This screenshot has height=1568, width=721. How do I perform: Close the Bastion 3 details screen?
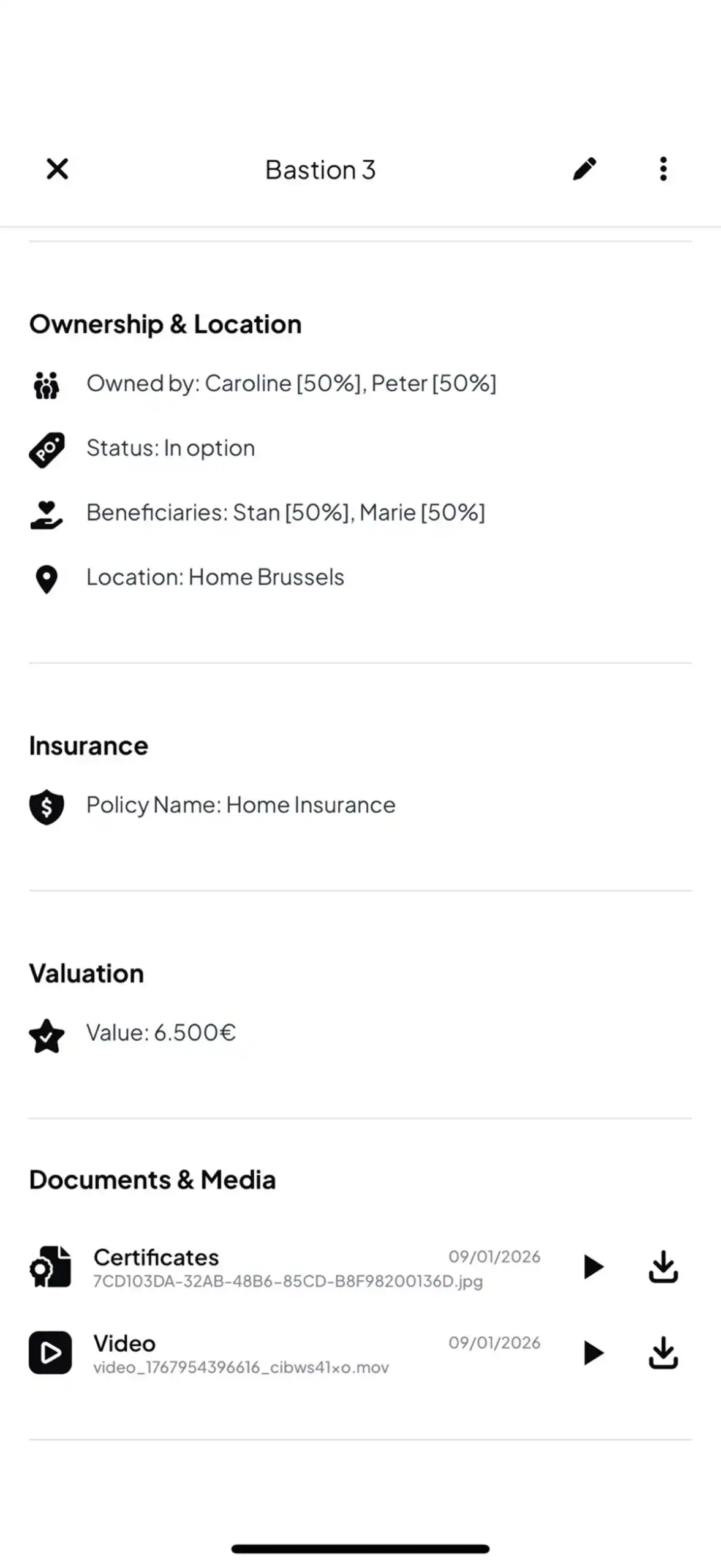pos(58,169)
